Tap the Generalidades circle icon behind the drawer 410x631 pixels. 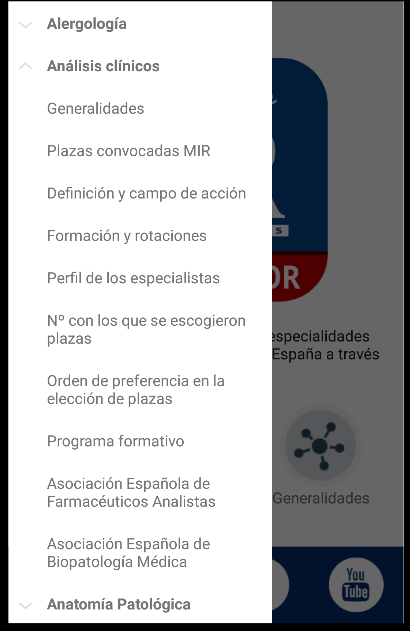coord(320,445)
